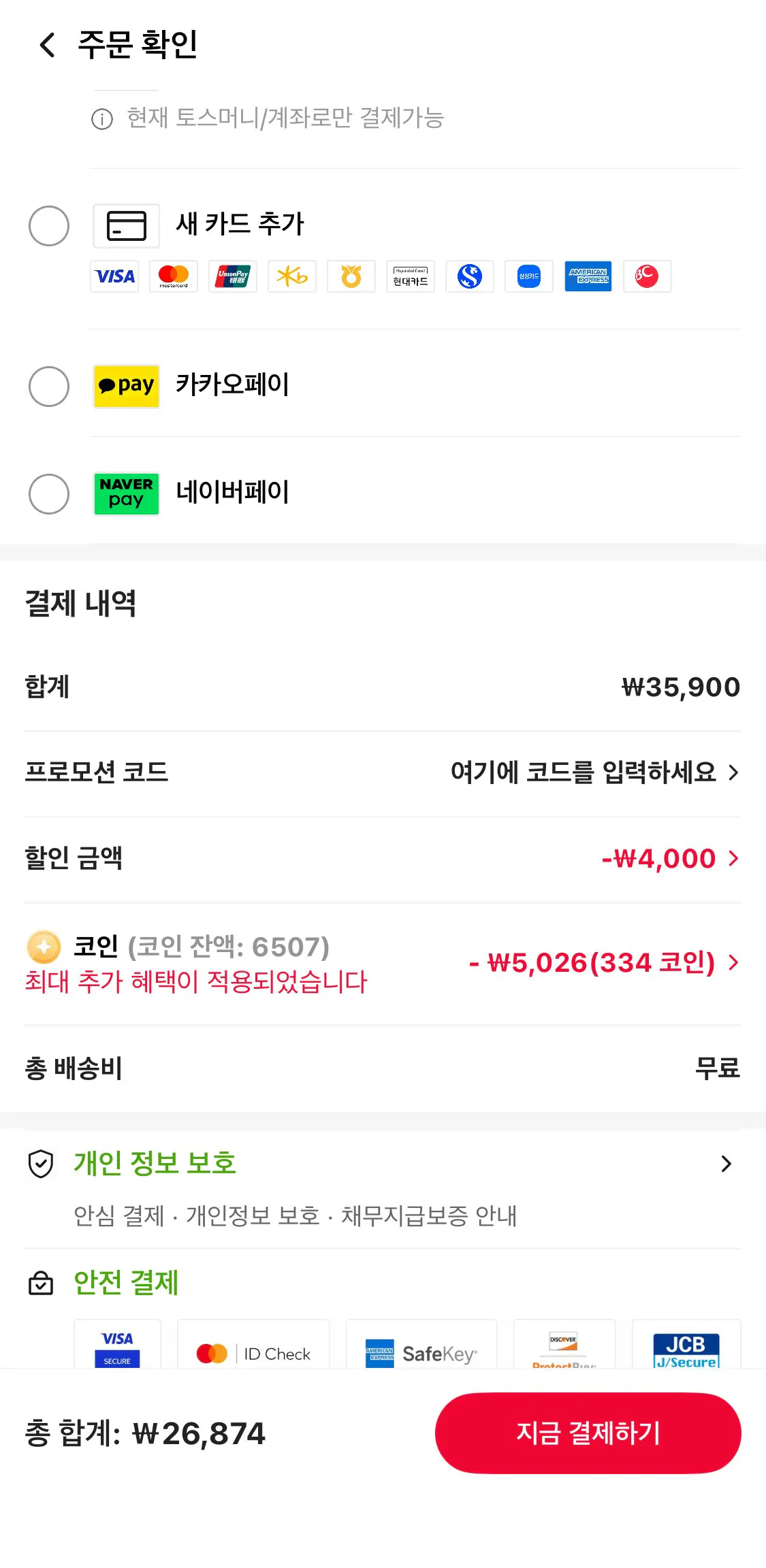Open the 코인 benefit details chevron
The image size is (766, 1568).
coord(733,962)
